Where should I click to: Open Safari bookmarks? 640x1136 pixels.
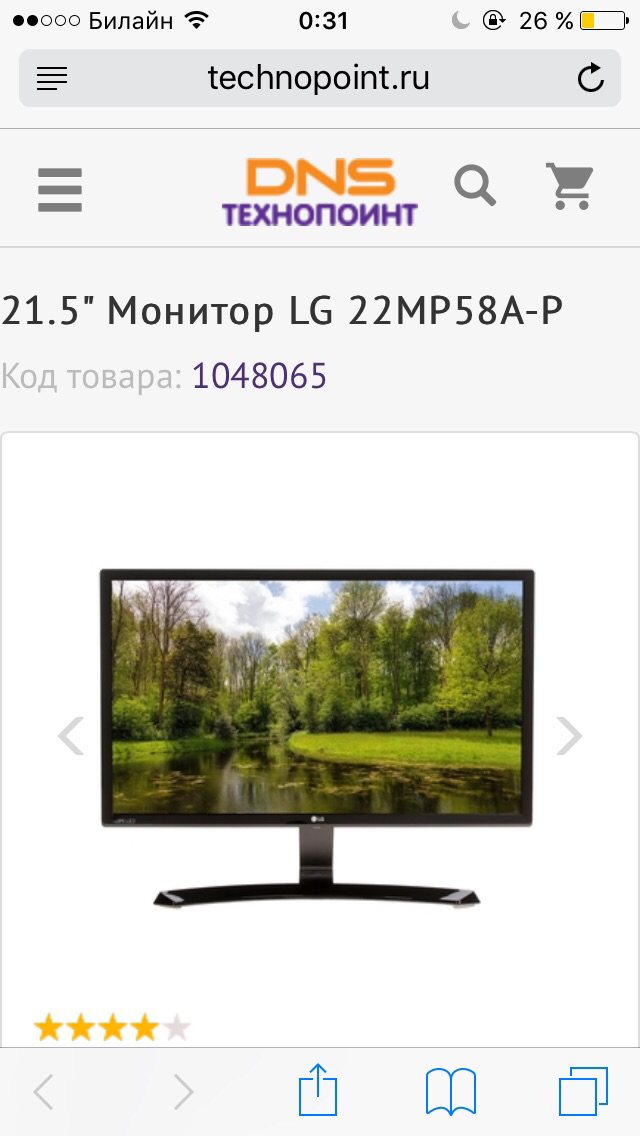[x=451, y=1091]
